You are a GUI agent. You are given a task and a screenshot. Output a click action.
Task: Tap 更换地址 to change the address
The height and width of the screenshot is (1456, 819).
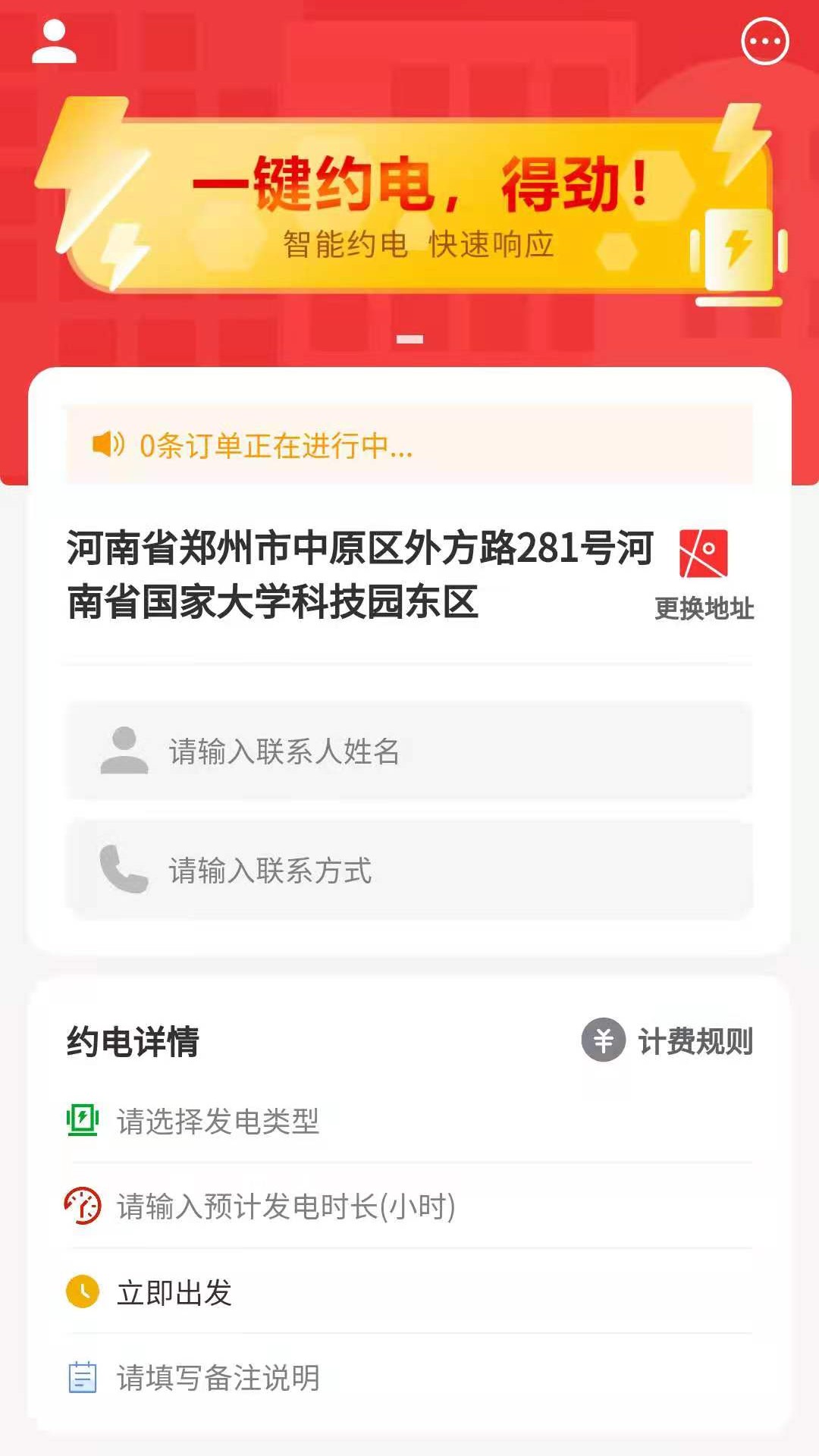(704, 575)
